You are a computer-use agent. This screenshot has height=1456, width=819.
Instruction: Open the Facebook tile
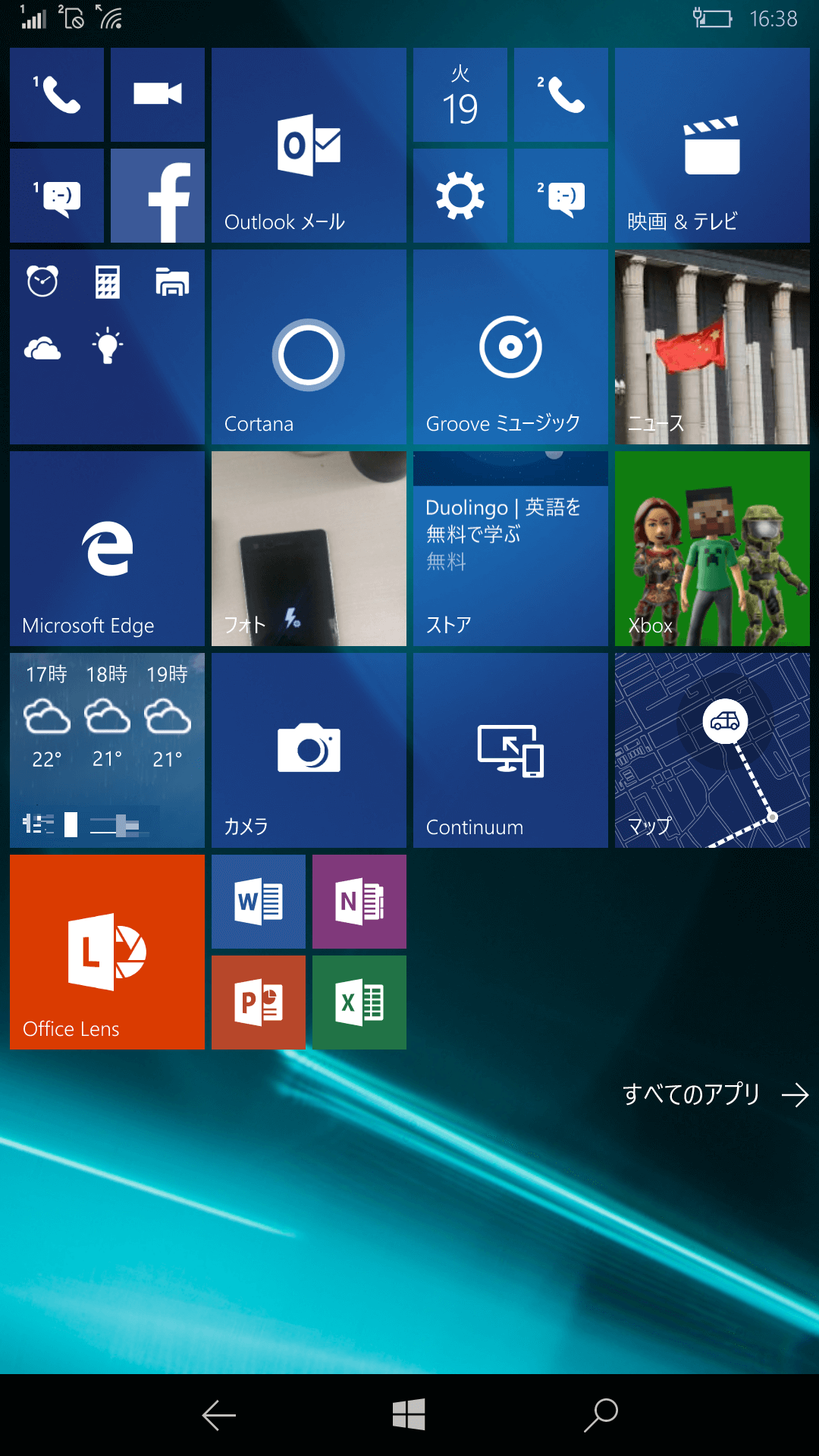(158, 196)
